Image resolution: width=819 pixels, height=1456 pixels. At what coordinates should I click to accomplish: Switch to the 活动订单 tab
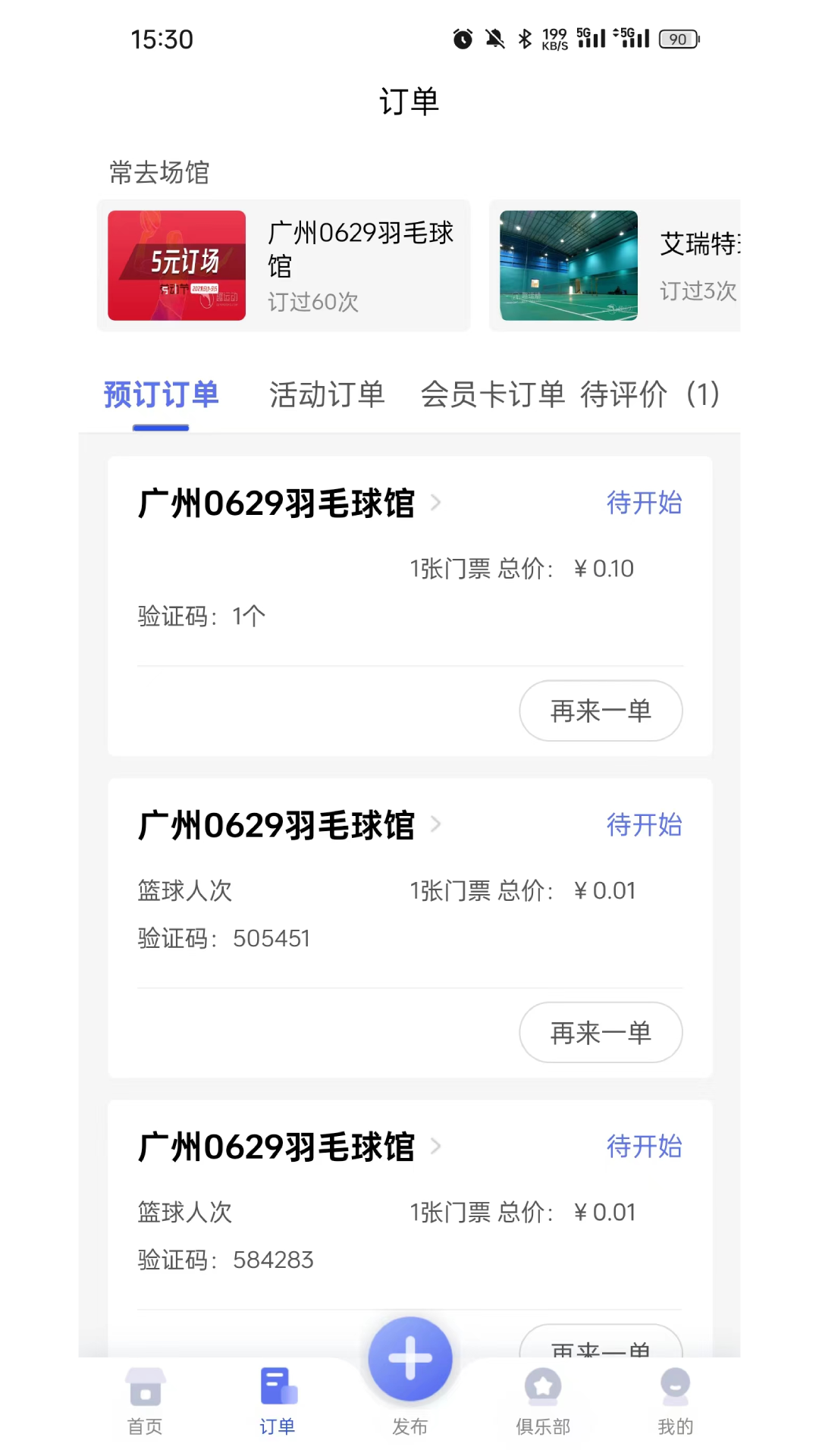[327, 395]
